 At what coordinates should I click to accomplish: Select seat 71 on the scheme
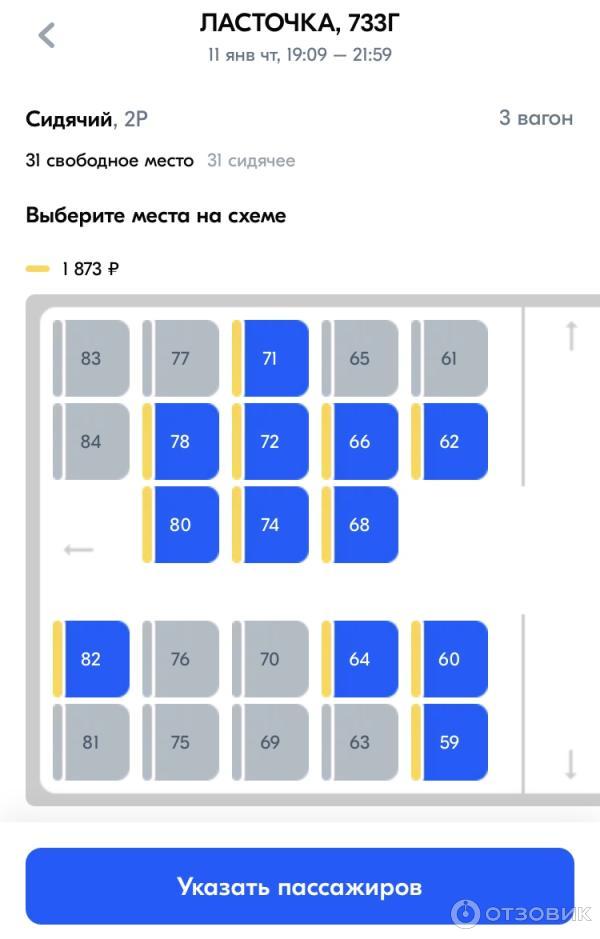click(x=270, y=358)
